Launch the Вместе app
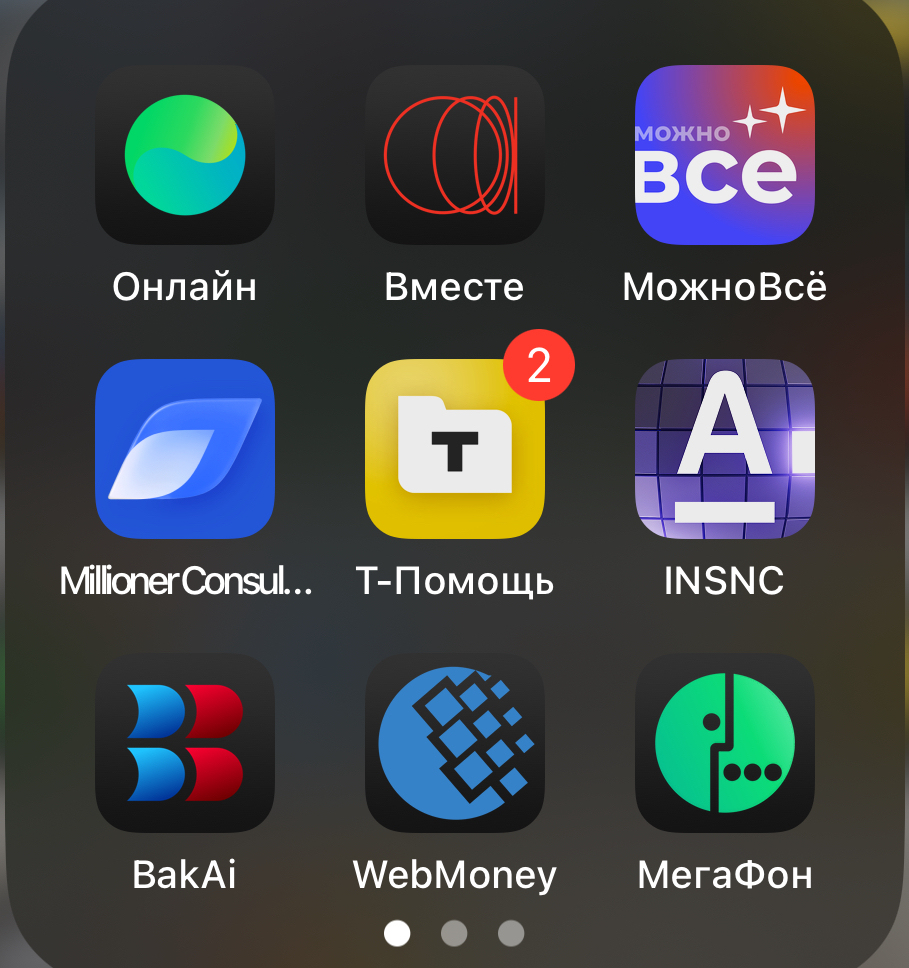909x968 pixels. pyautogui.click(x=455, y=155)
